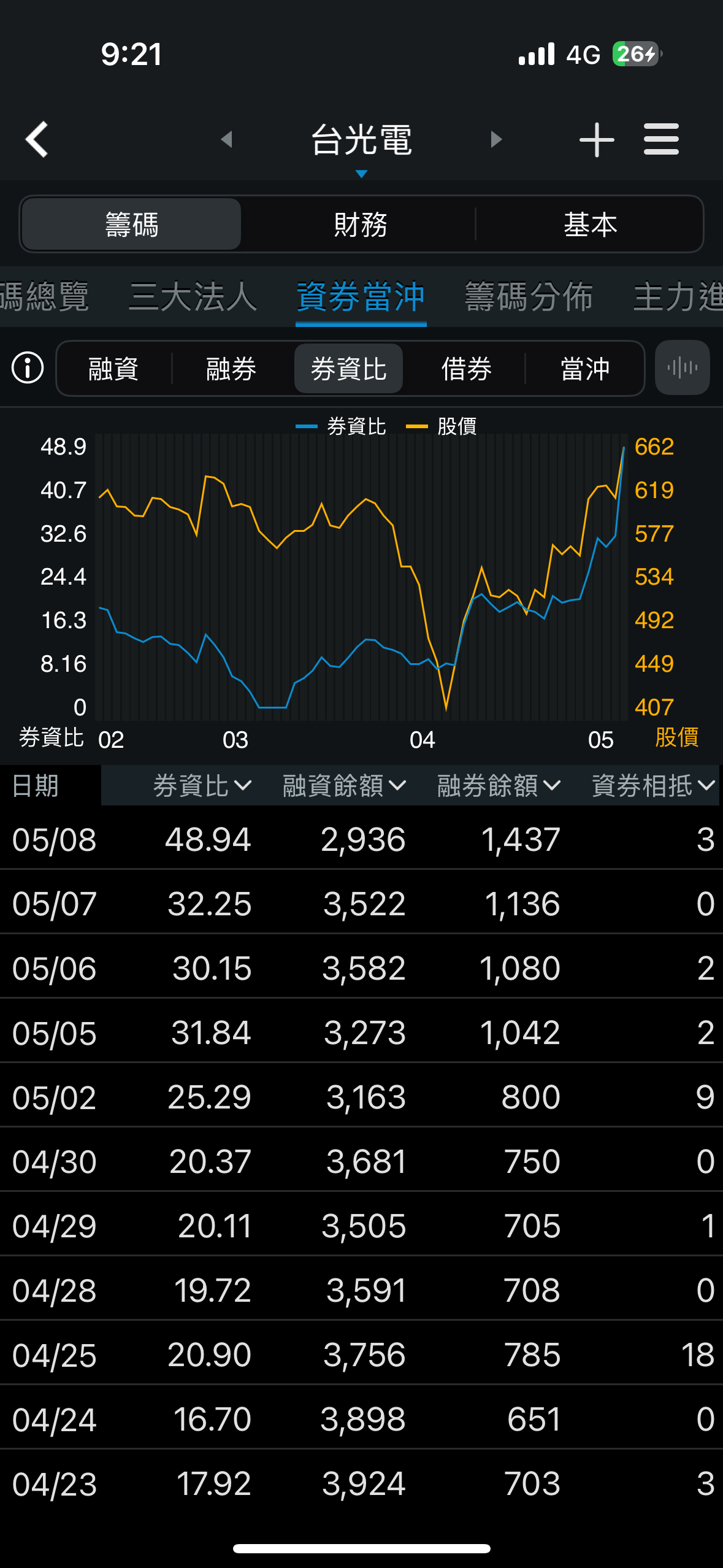Expand the 融資餘額 column dropdown

click(x=344, y=785)
